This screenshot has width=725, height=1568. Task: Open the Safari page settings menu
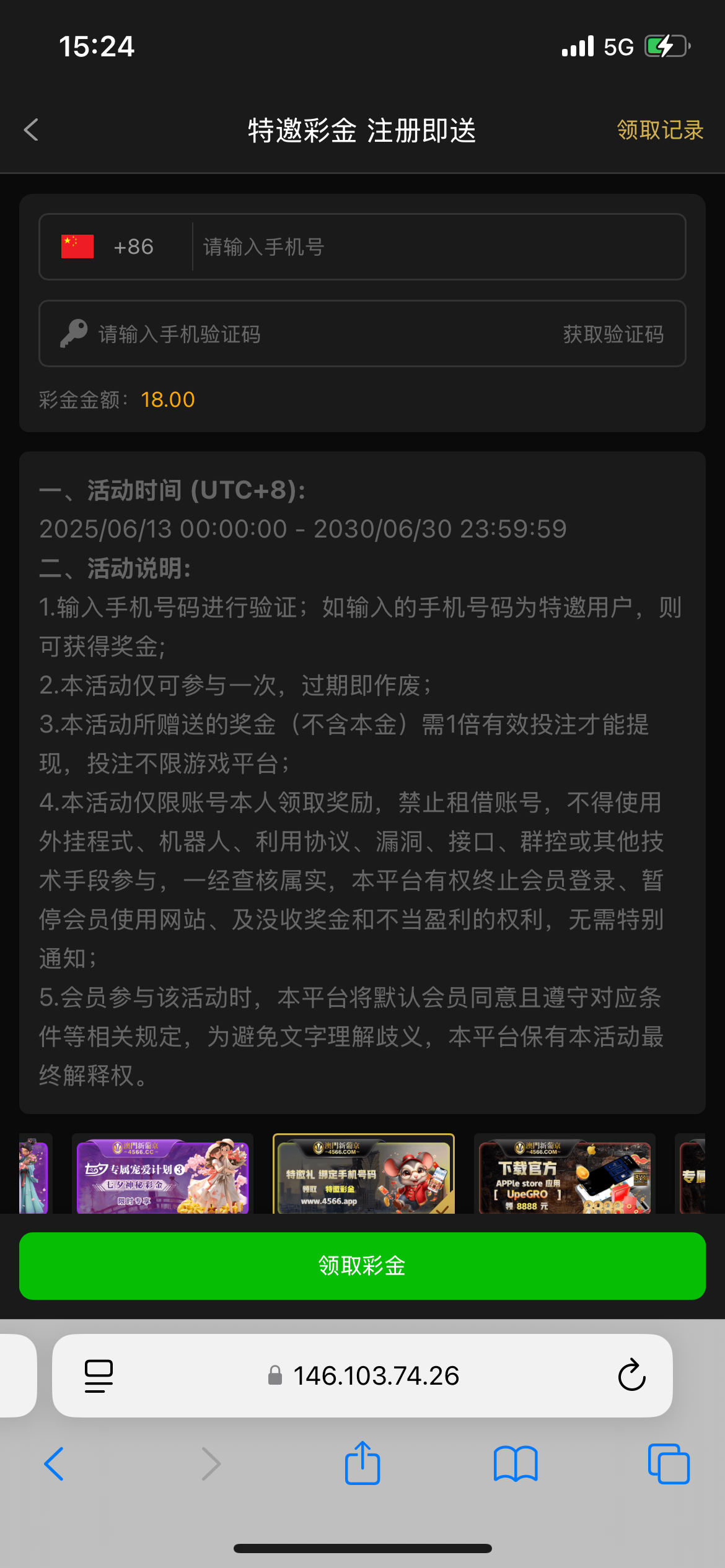99,1375
